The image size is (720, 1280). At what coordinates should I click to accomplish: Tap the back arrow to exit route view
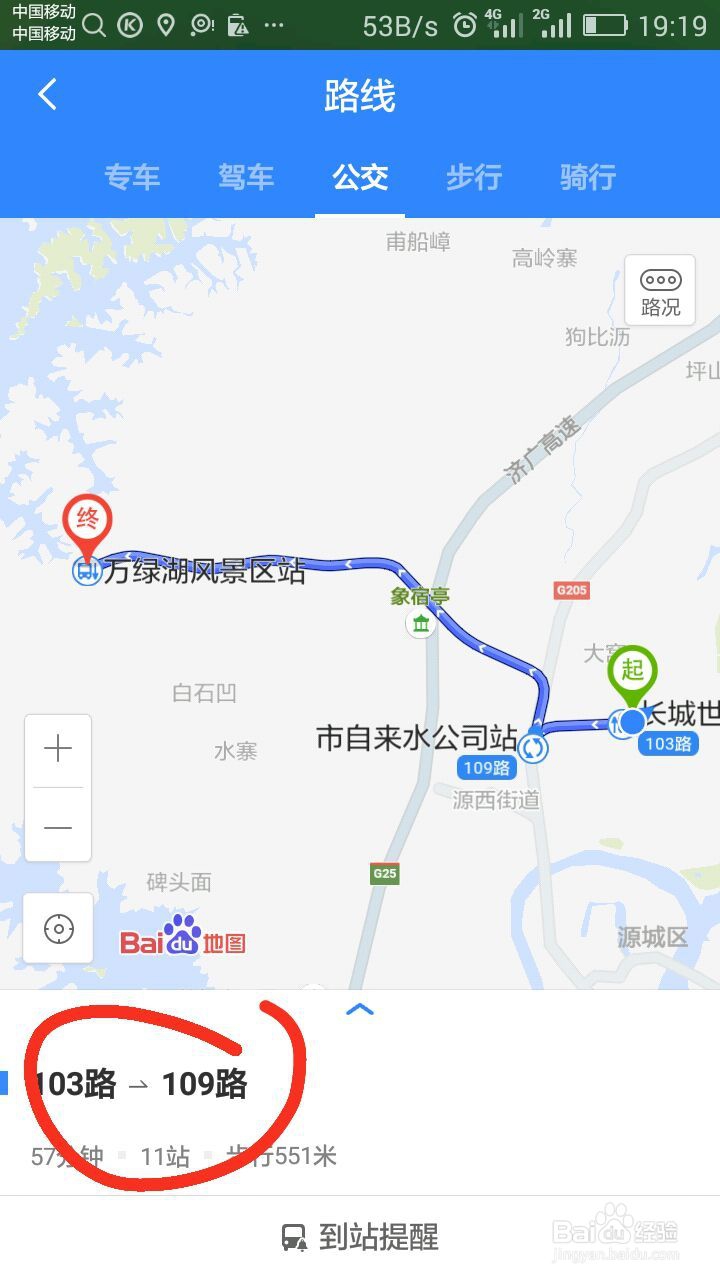[x=47, y=94]
